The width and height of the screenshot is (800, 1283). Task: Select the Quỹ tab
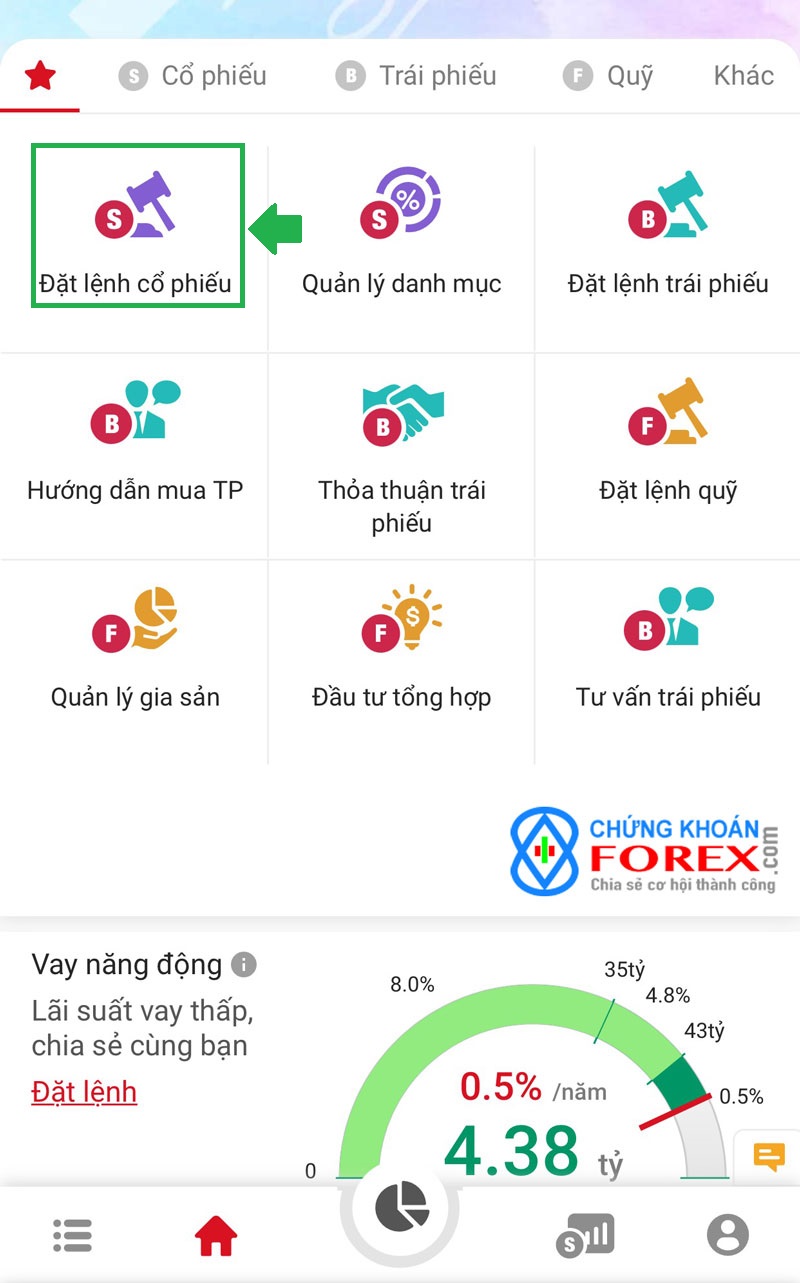coord(608,76)
